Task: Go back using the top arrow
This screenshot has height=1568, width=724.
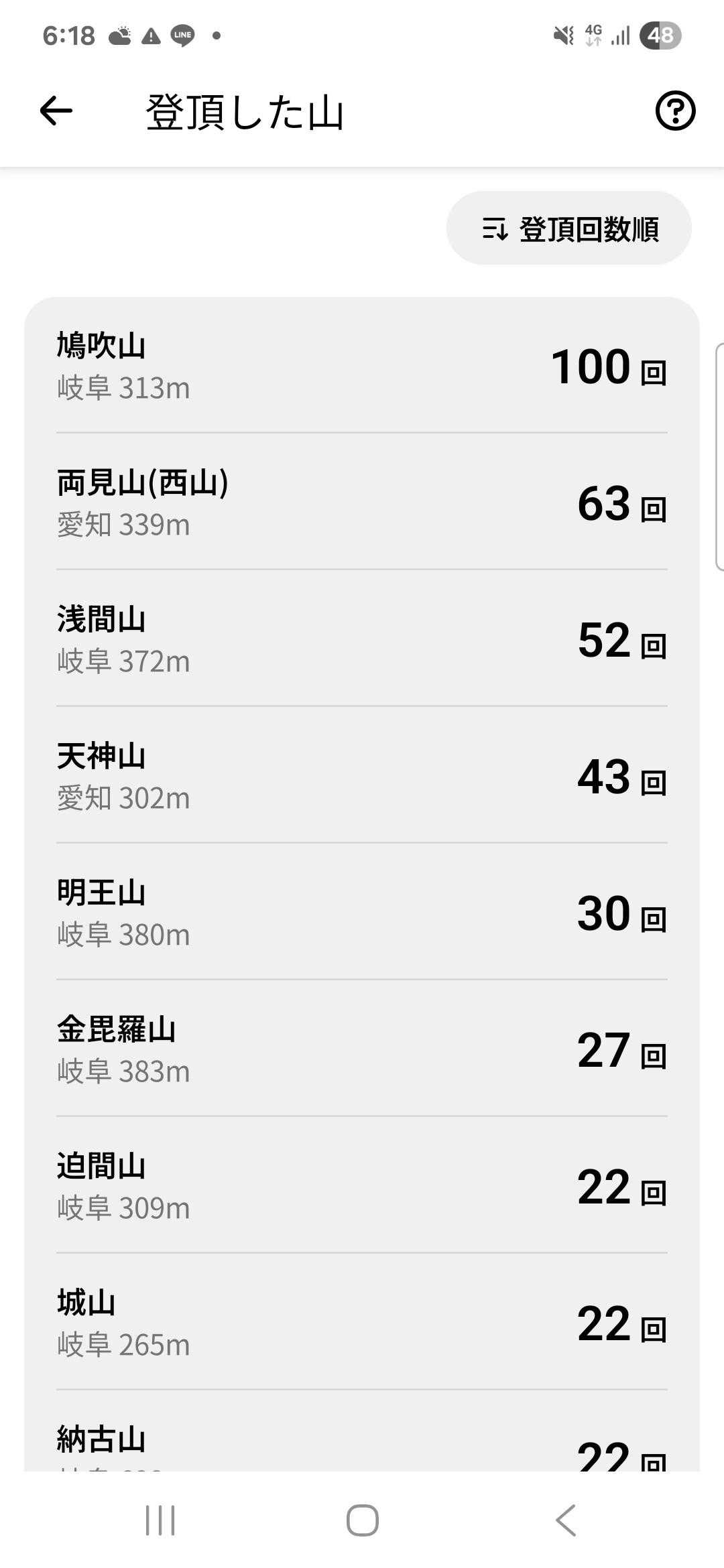Action: pos(56,111)
